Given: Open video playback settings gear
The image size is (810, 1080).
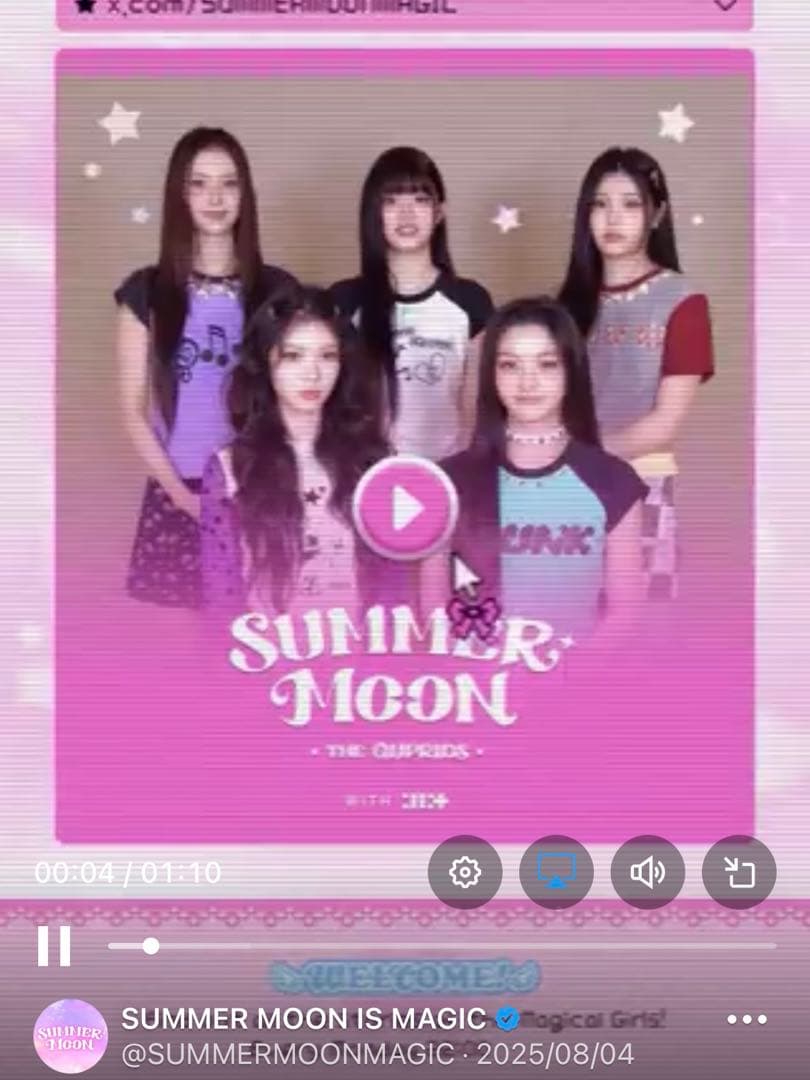Looking at the screenshot, I should tap(465, 872).
